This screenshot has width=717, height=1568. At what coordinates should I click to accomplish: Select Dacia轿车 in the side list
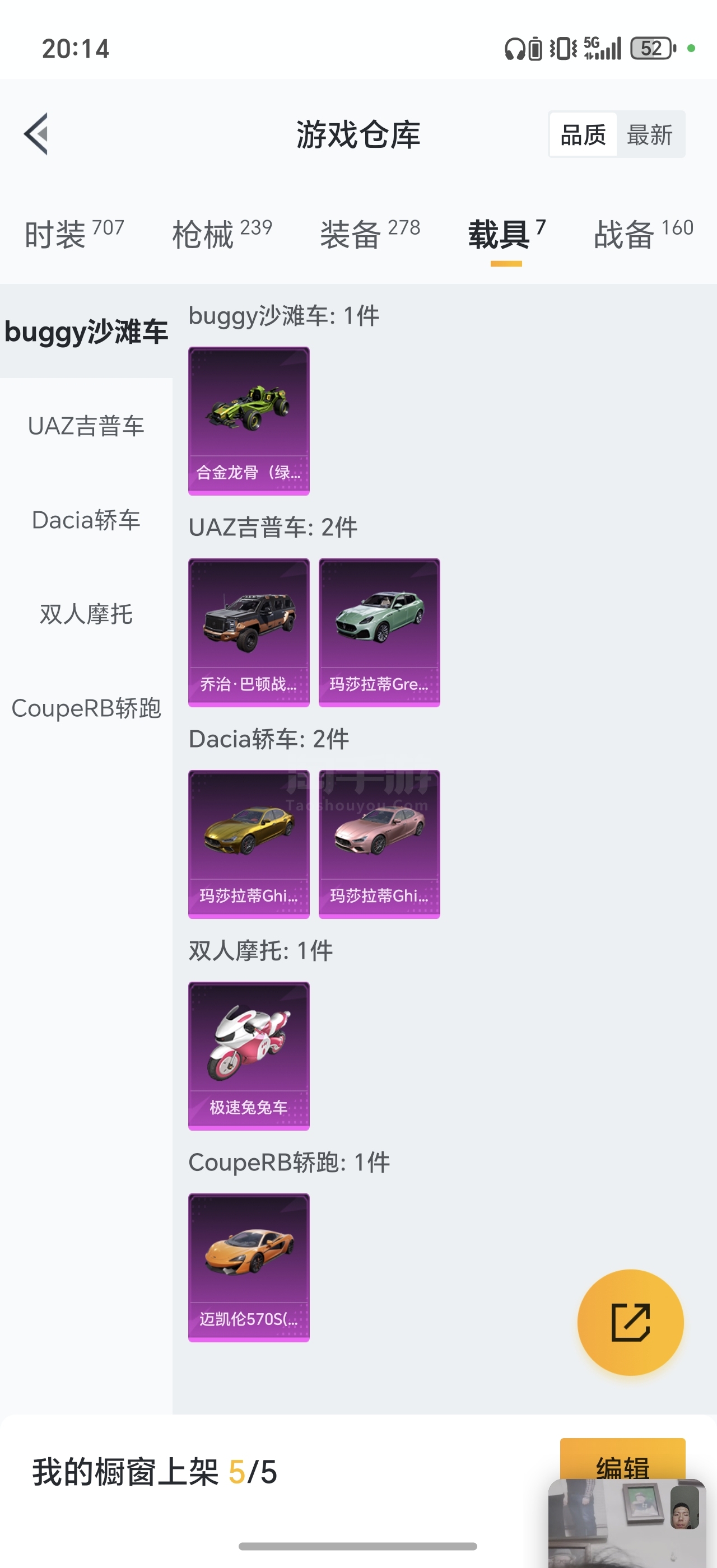click(x=86, y=520)
